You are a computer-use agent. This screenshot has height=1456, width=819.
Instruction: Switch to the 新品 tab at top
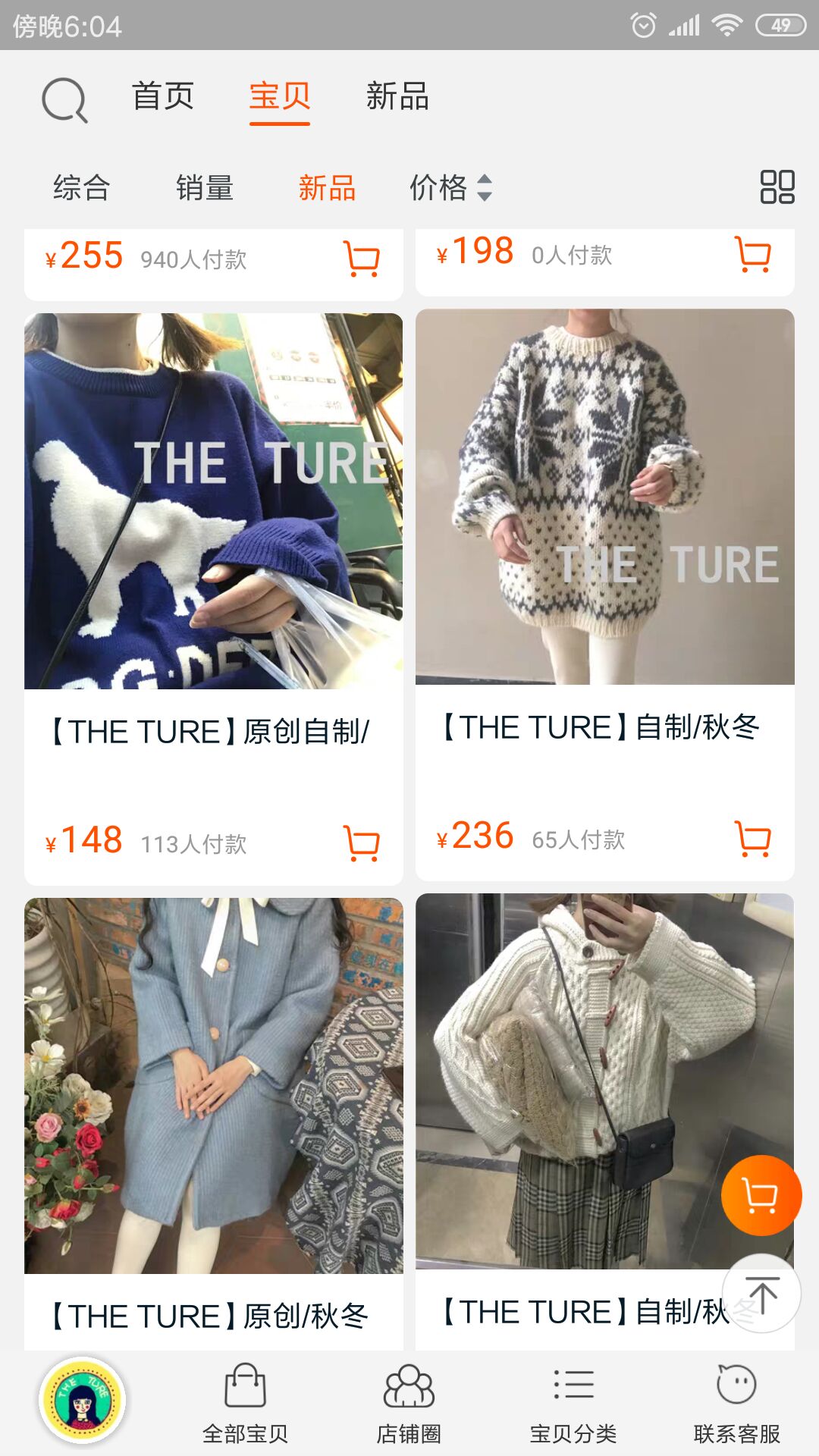397,97
